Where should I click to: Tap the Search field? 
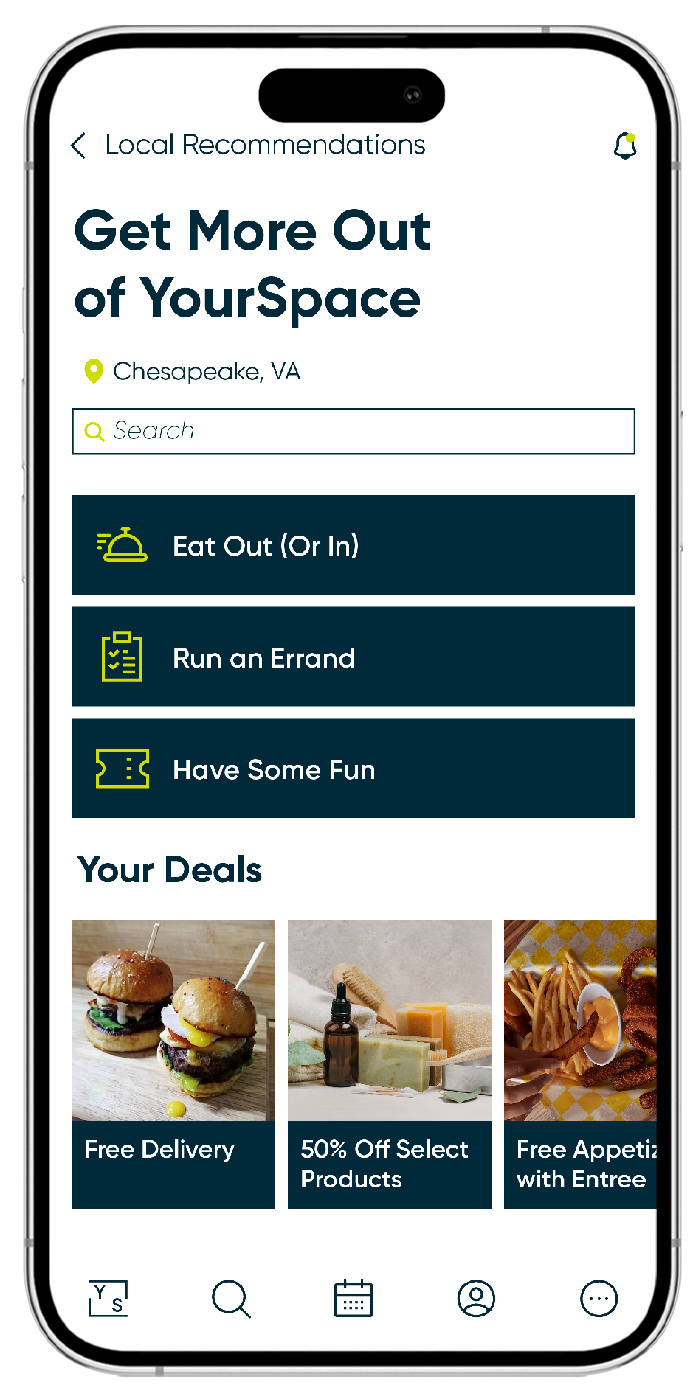(x=353, y=431)
